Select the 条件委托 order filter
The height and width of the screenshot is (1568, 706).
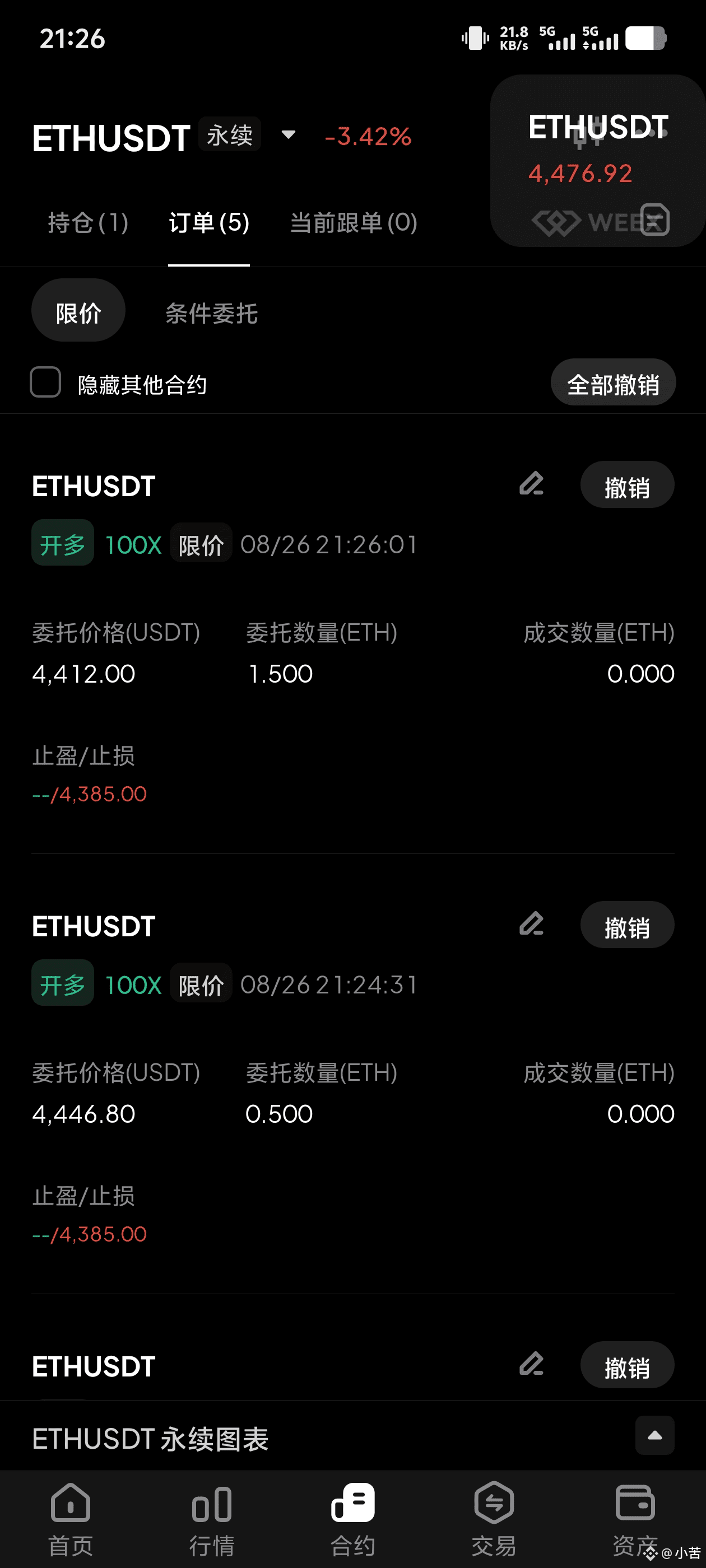pyautogui.click(x=211, y=314)
